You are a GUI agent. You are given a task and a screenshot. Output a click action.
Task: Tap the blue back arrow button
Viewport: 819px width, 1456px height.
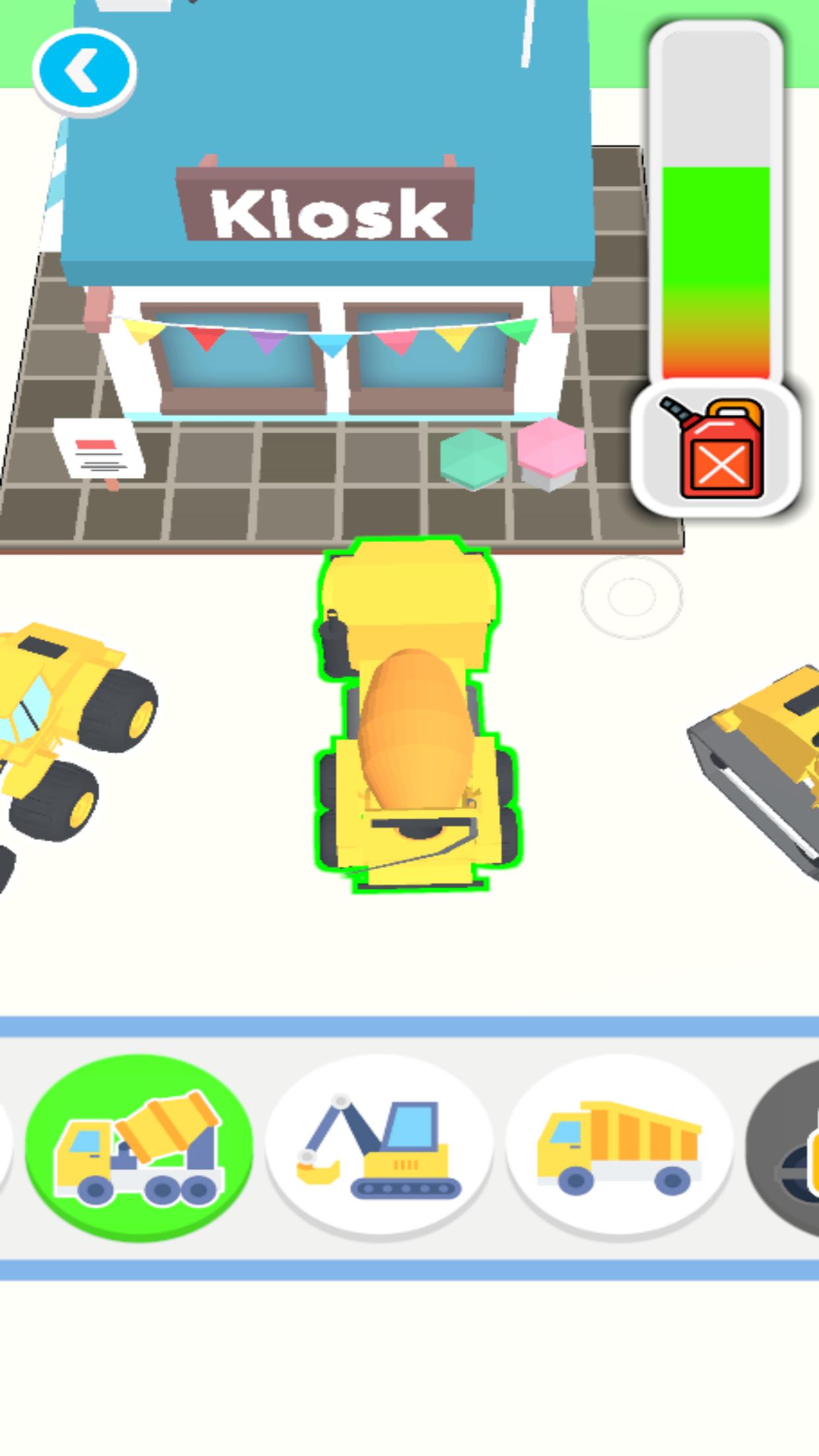(84, 71)
